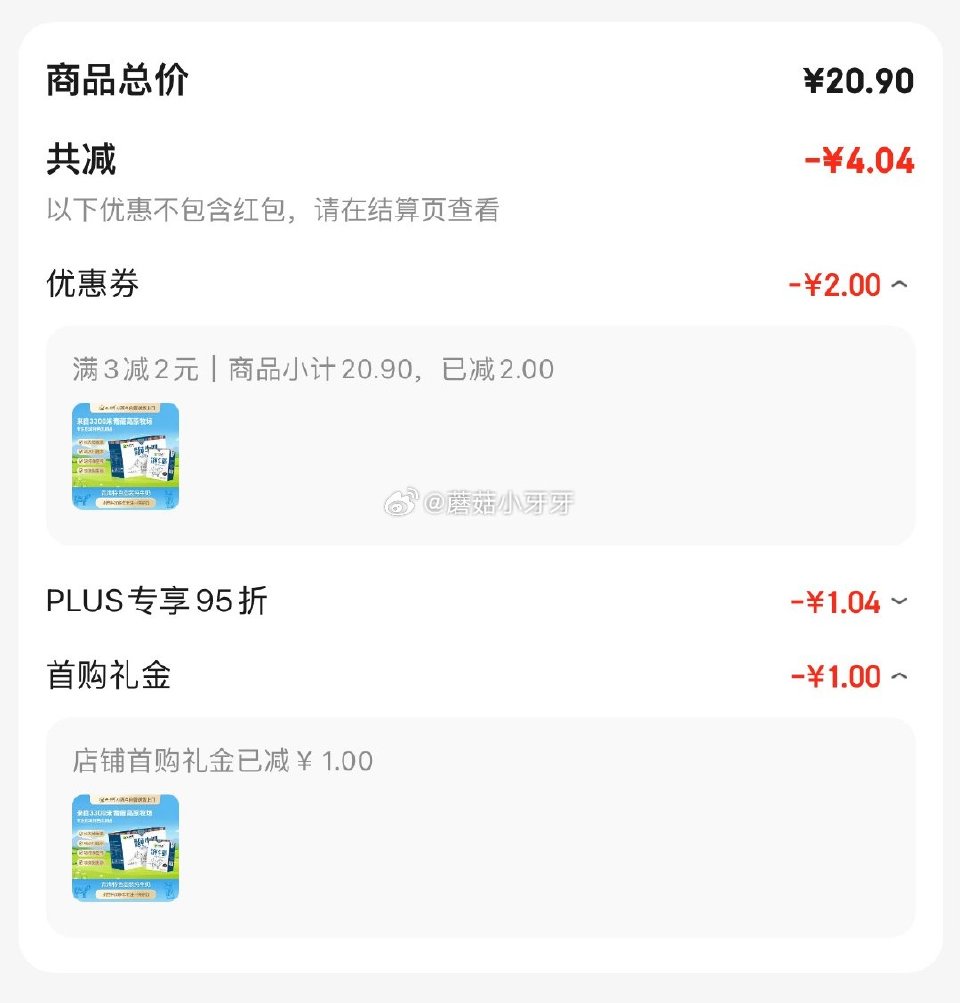Collapse the 首购礼金 gift section

899,676
